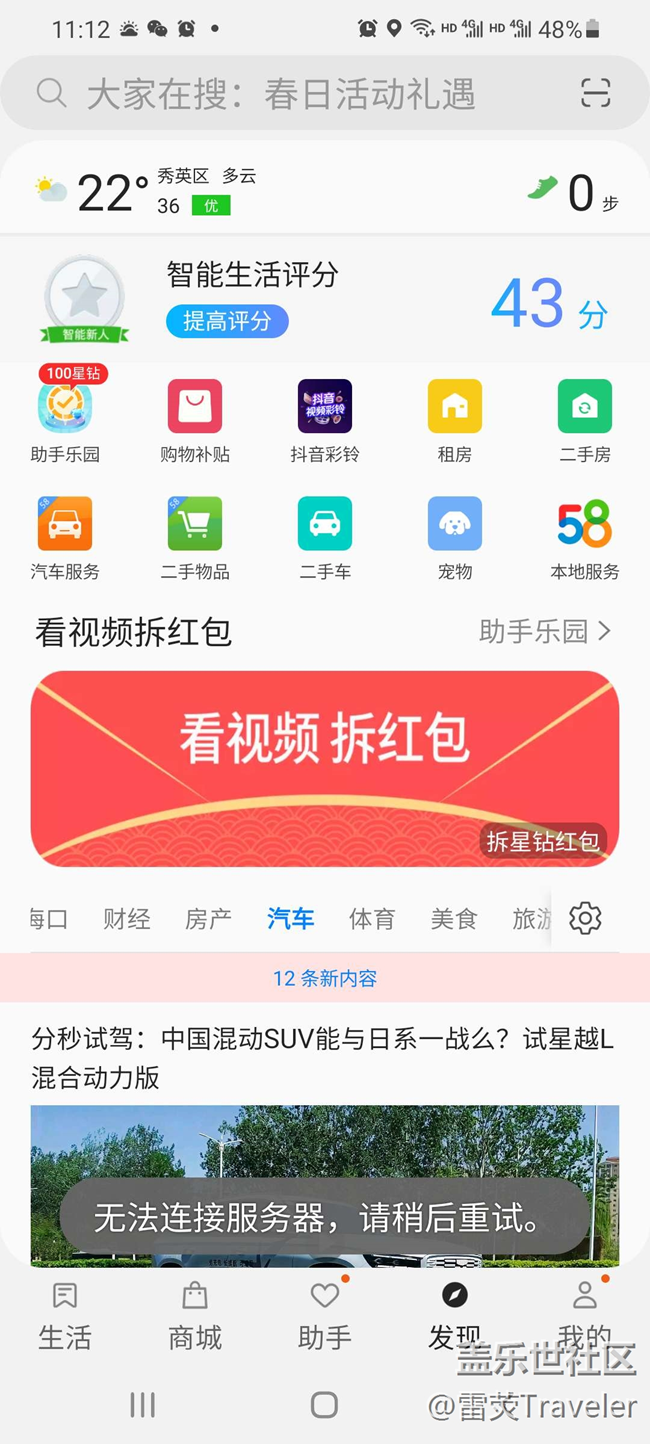Open 抖音彩铃 shortcut
650x1444 pixels.
(325, 418)
